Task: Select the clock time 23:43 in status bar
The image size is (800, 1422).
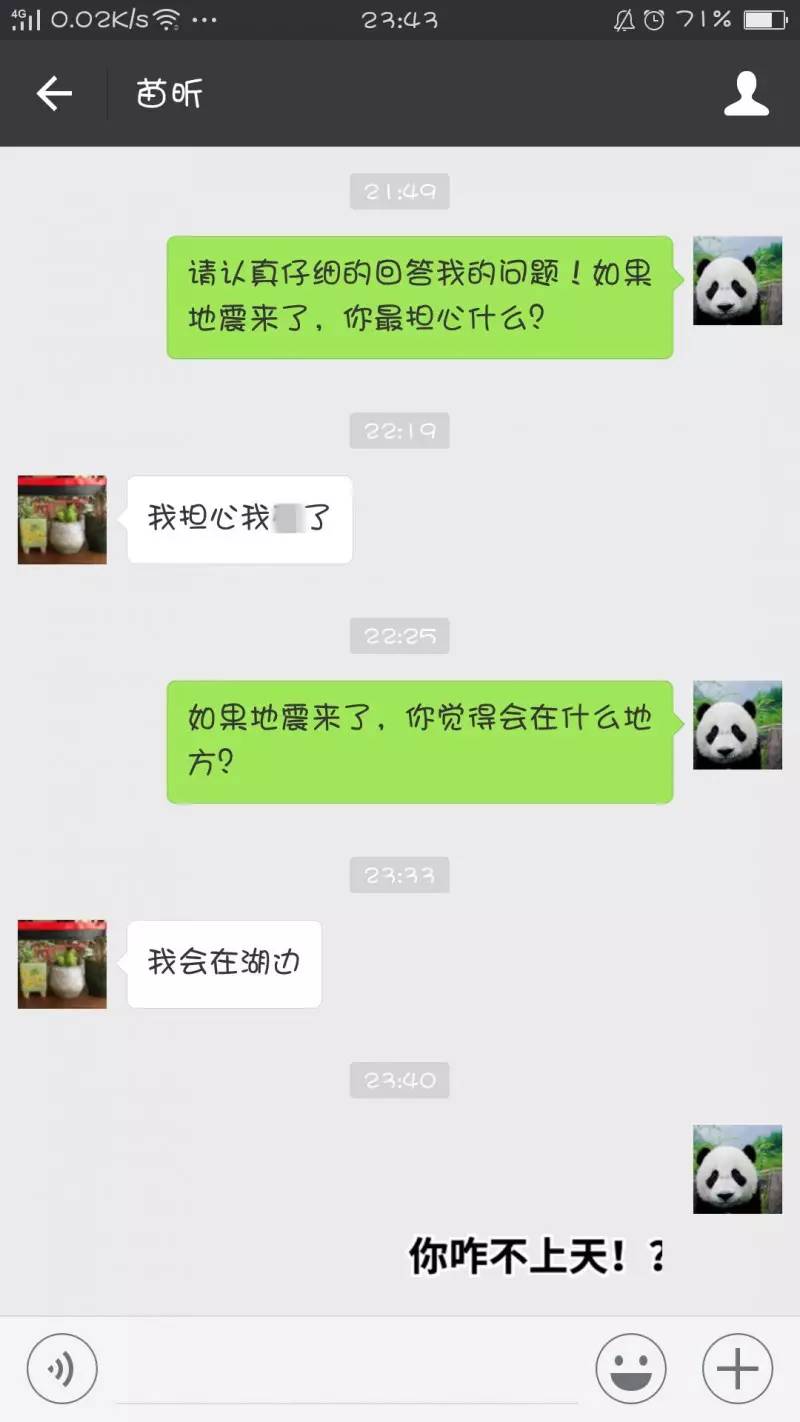Action: [x=399, y=18]
